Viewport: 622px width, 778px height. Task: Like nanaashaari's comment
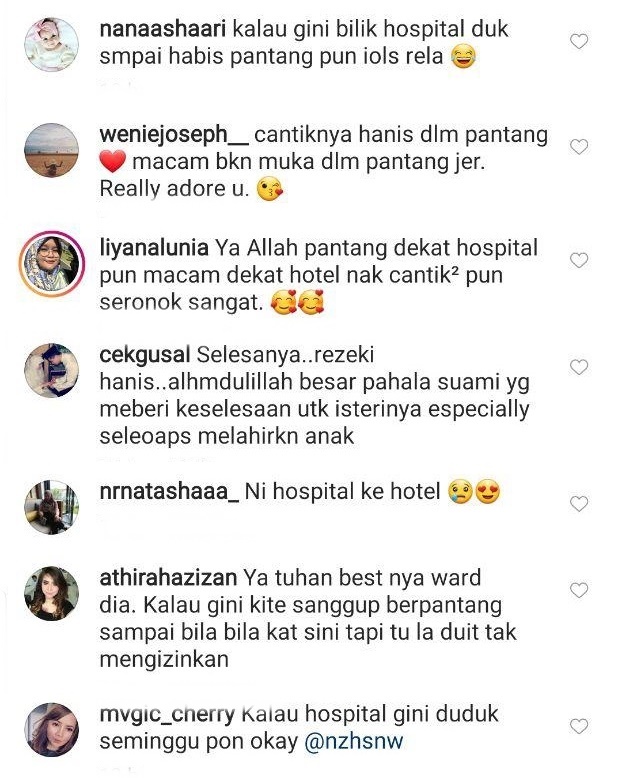click(x=578, y=42)
